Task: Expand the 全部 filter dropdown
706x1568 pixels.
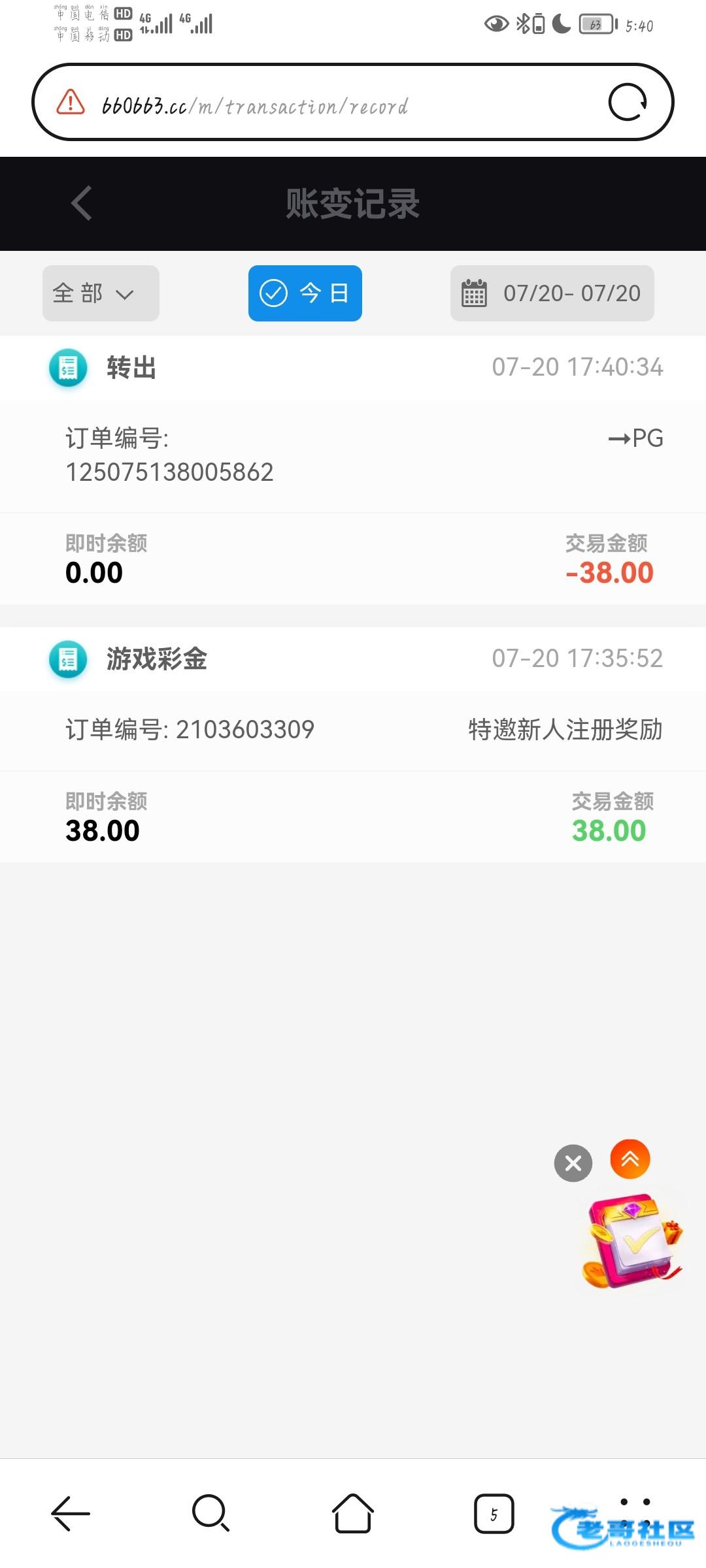Action: tap(101, 293)
